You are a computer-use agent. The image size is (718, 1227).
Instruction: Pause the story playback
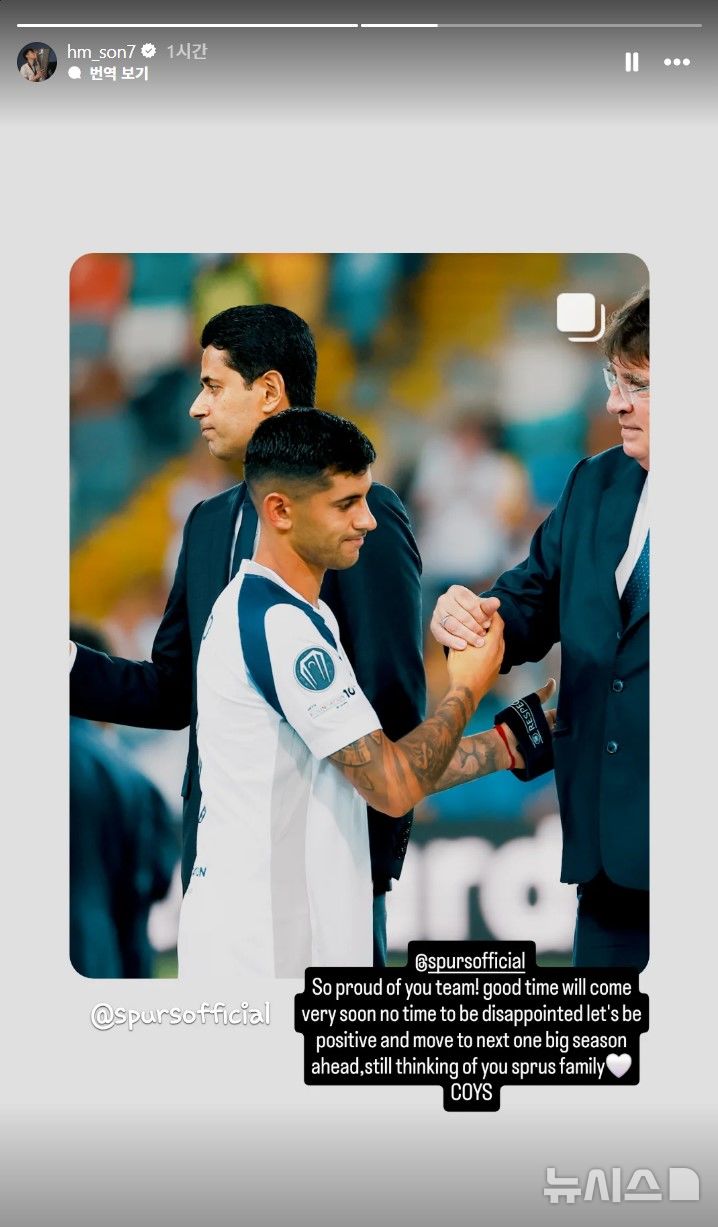631,62
